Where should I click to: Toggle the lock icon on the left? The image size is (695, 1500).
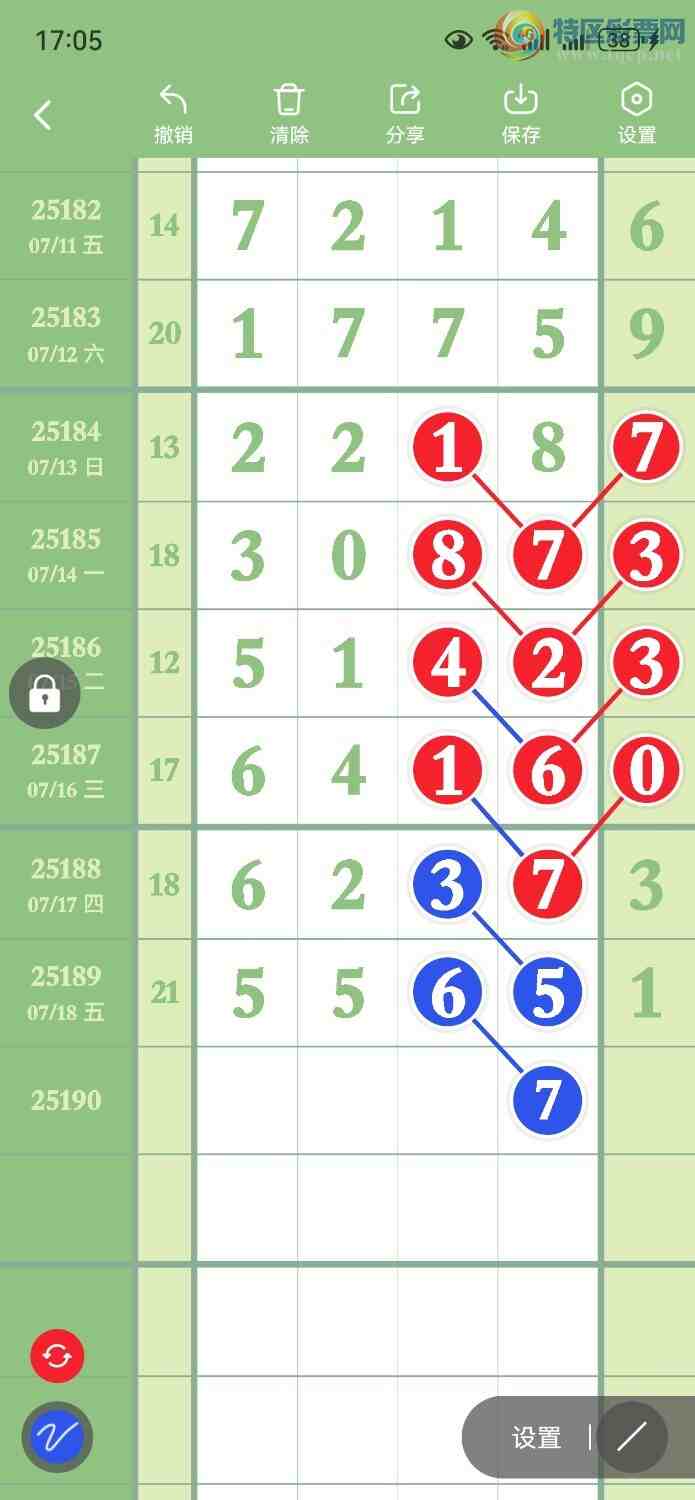pos(44,692)
